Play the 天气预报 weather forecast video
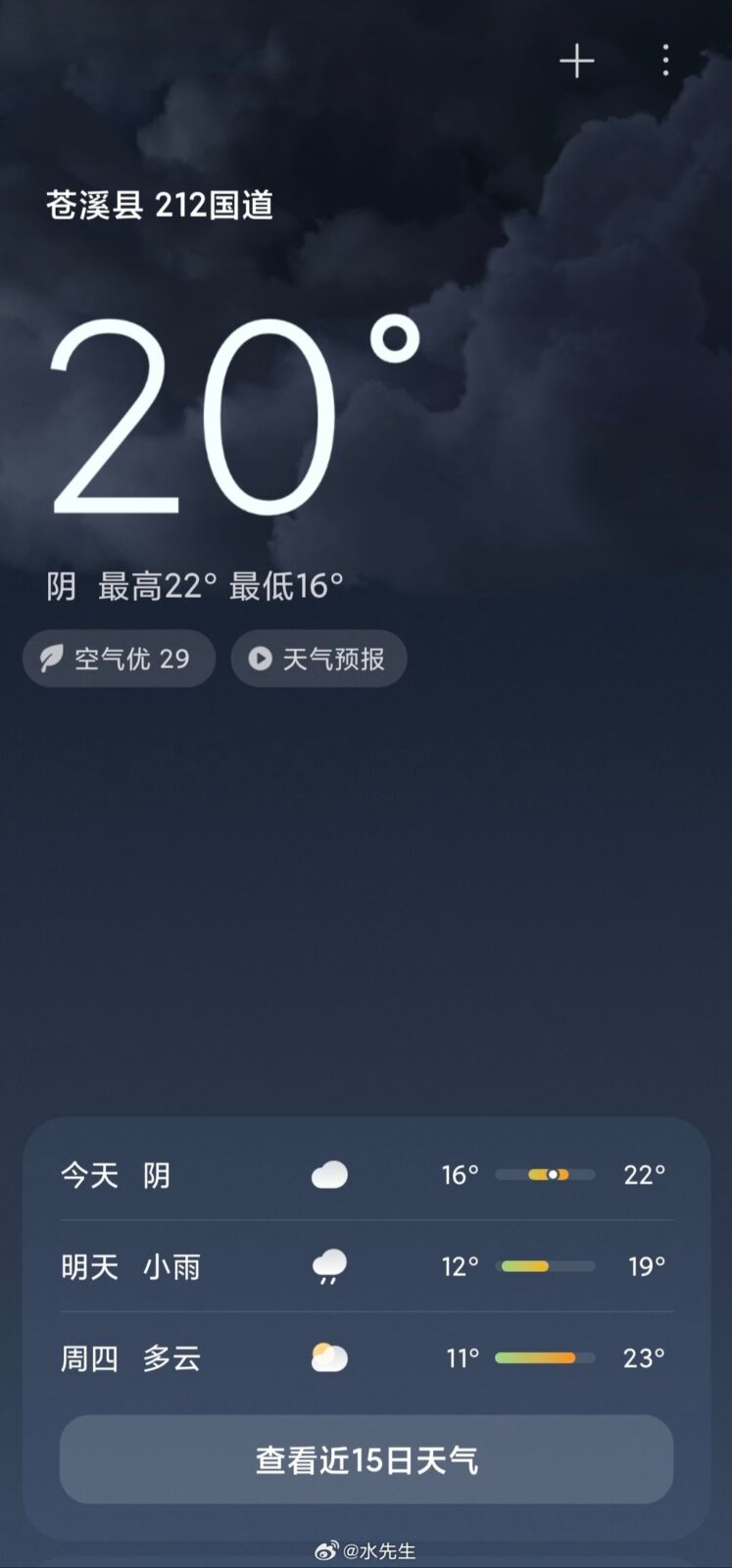Screen dimensions: 732x1568 pos(318,659)
